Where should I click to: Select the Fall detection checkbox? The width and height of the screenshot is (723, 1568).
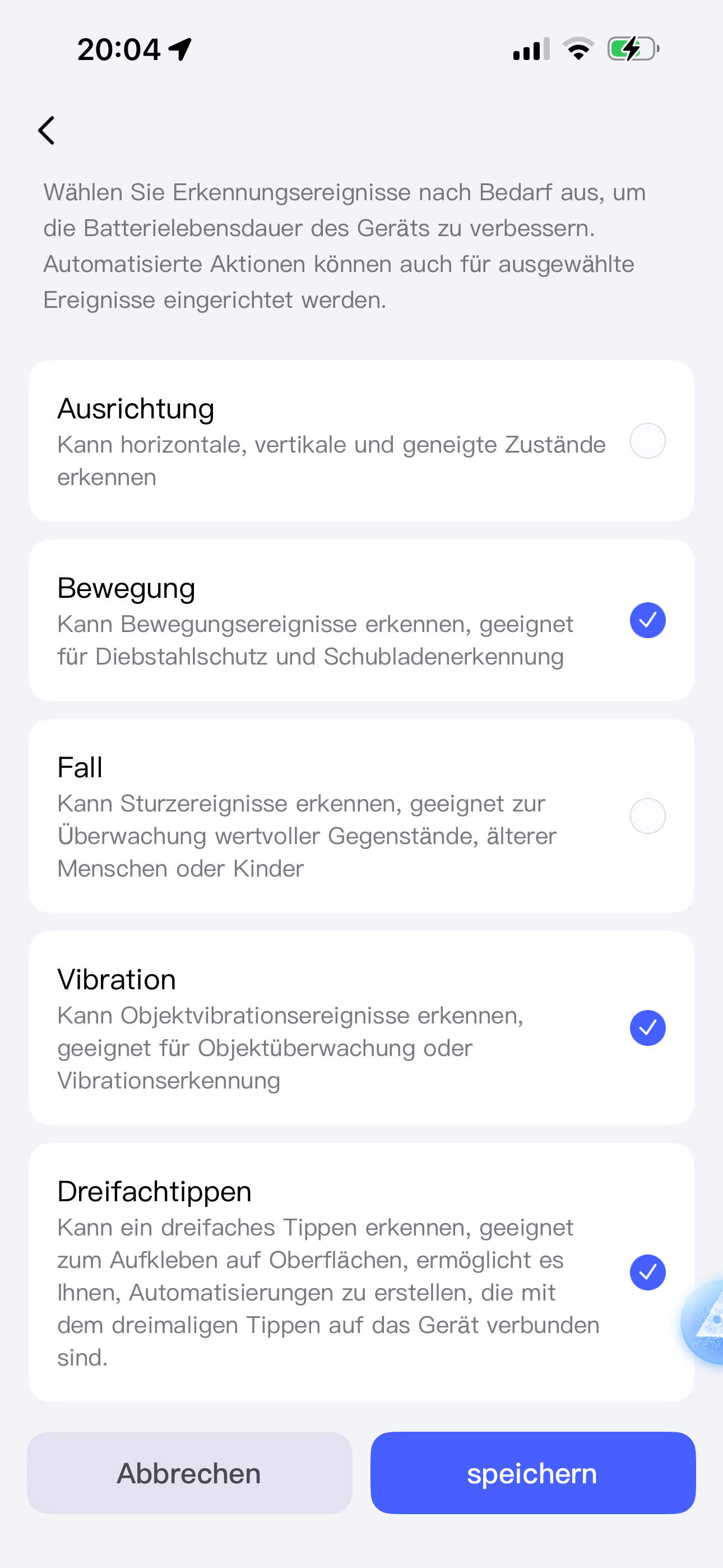[x=647, y=815]
